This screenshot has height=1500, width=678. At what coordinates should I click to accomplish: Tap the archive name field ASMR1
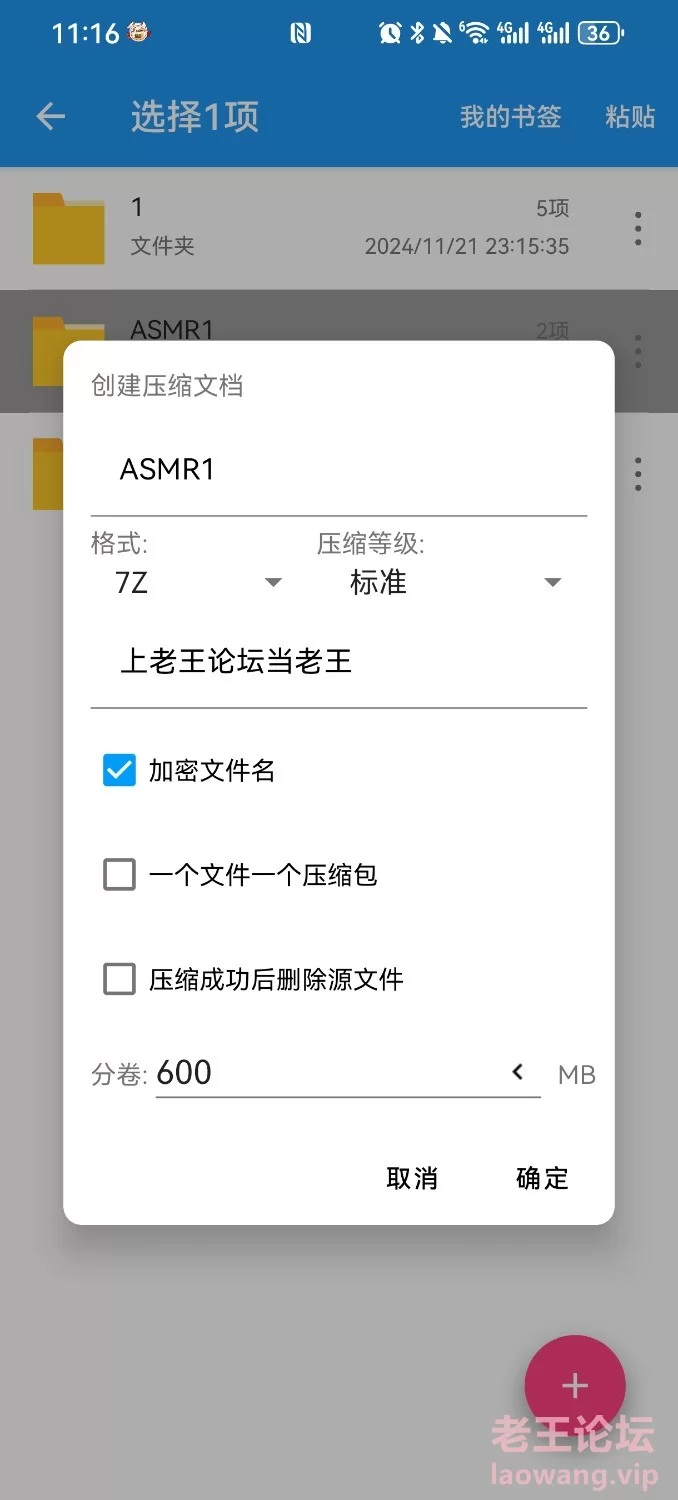(338, 470)
